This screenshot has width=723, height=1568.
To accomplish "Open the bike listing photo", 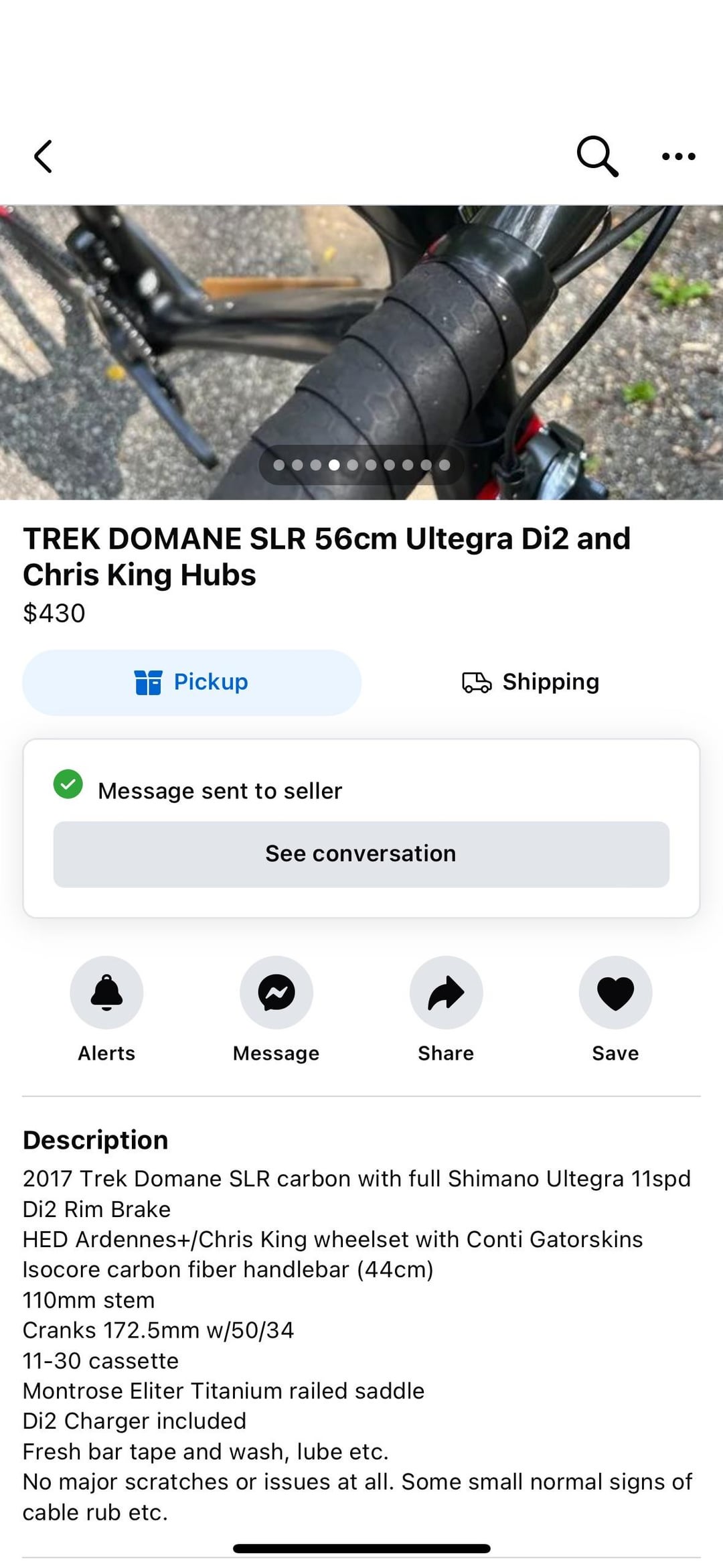I will (361, 352).
